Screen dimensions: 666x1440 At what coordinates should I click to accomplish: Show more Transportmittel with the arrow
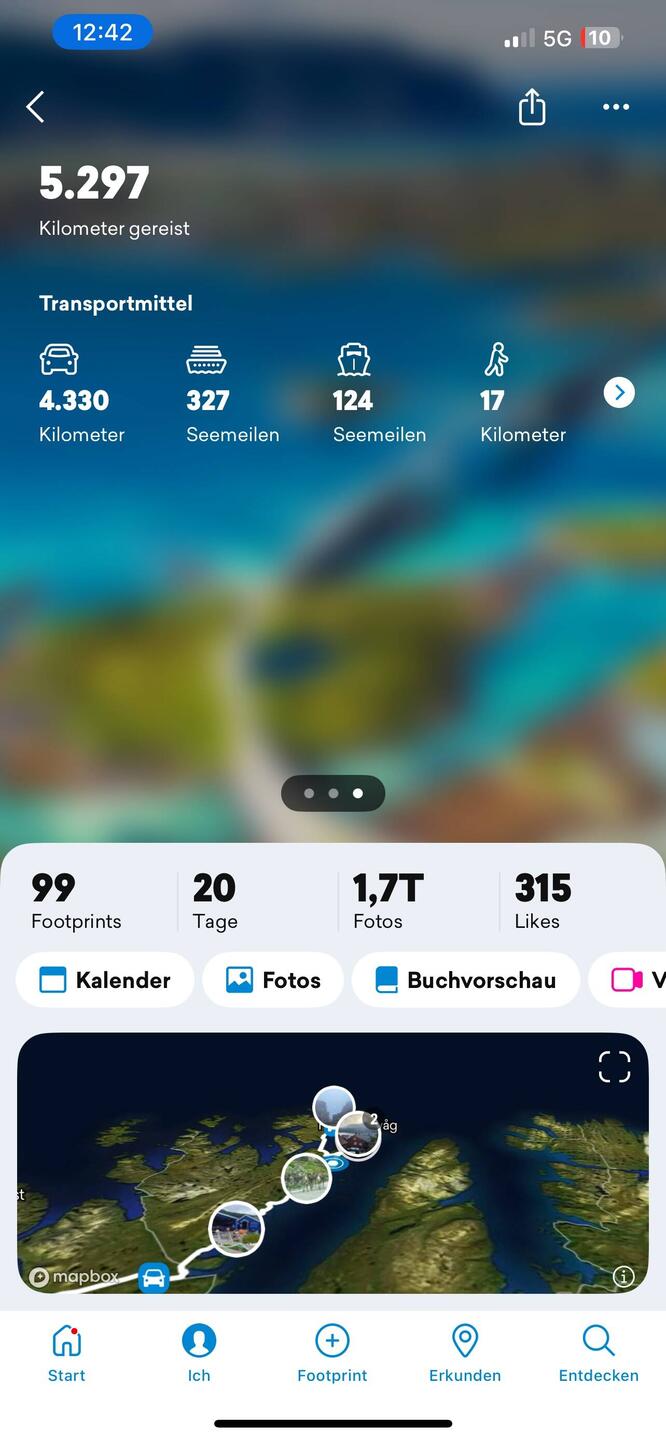pyautogui.click(x=619, y=393)
